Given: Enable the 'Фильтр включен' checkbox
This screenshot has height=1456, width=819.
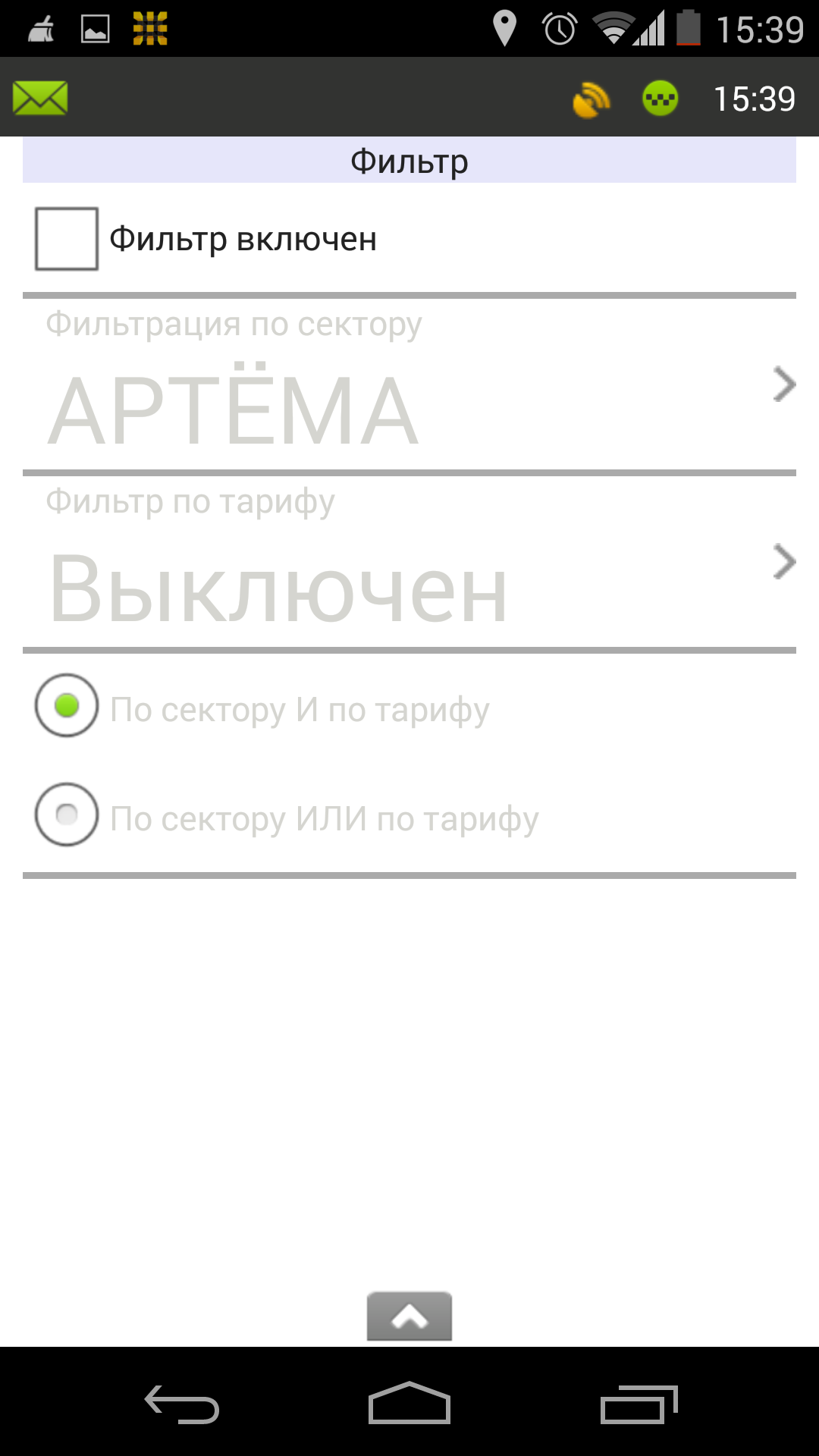Looking at the screenshot, I should point(67,239).
